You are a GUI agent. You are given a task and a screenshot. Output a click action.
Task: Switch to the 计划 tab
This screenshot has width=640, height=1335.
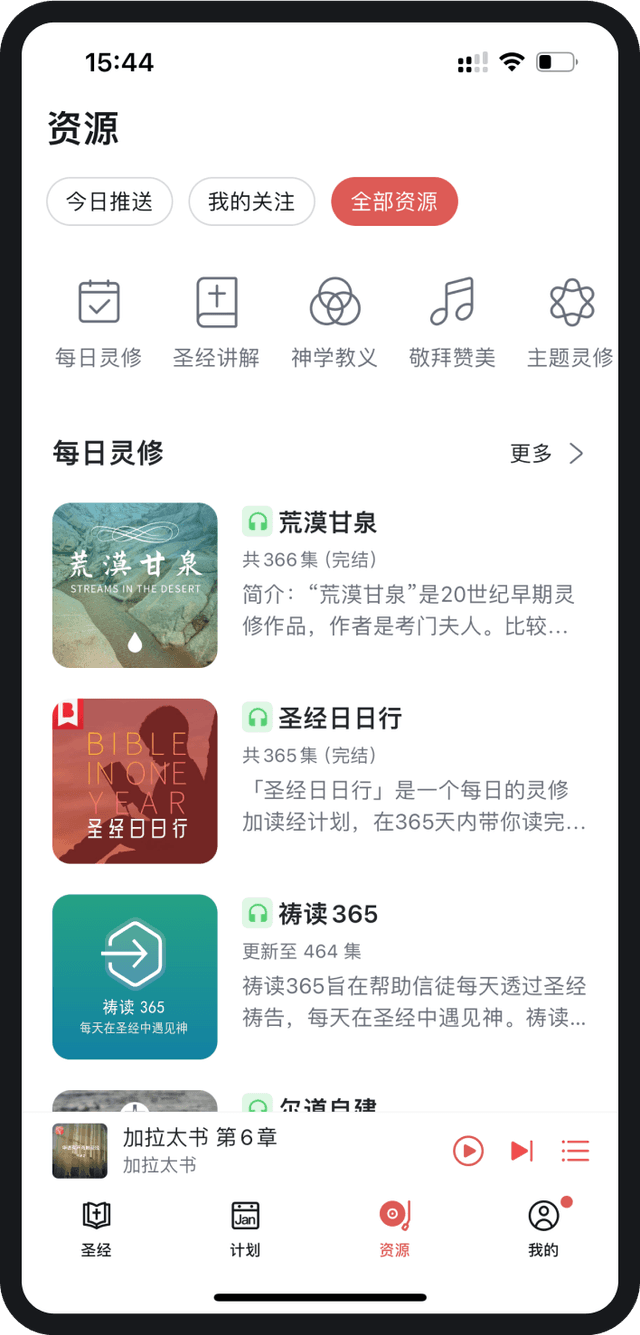(245, 1229)
